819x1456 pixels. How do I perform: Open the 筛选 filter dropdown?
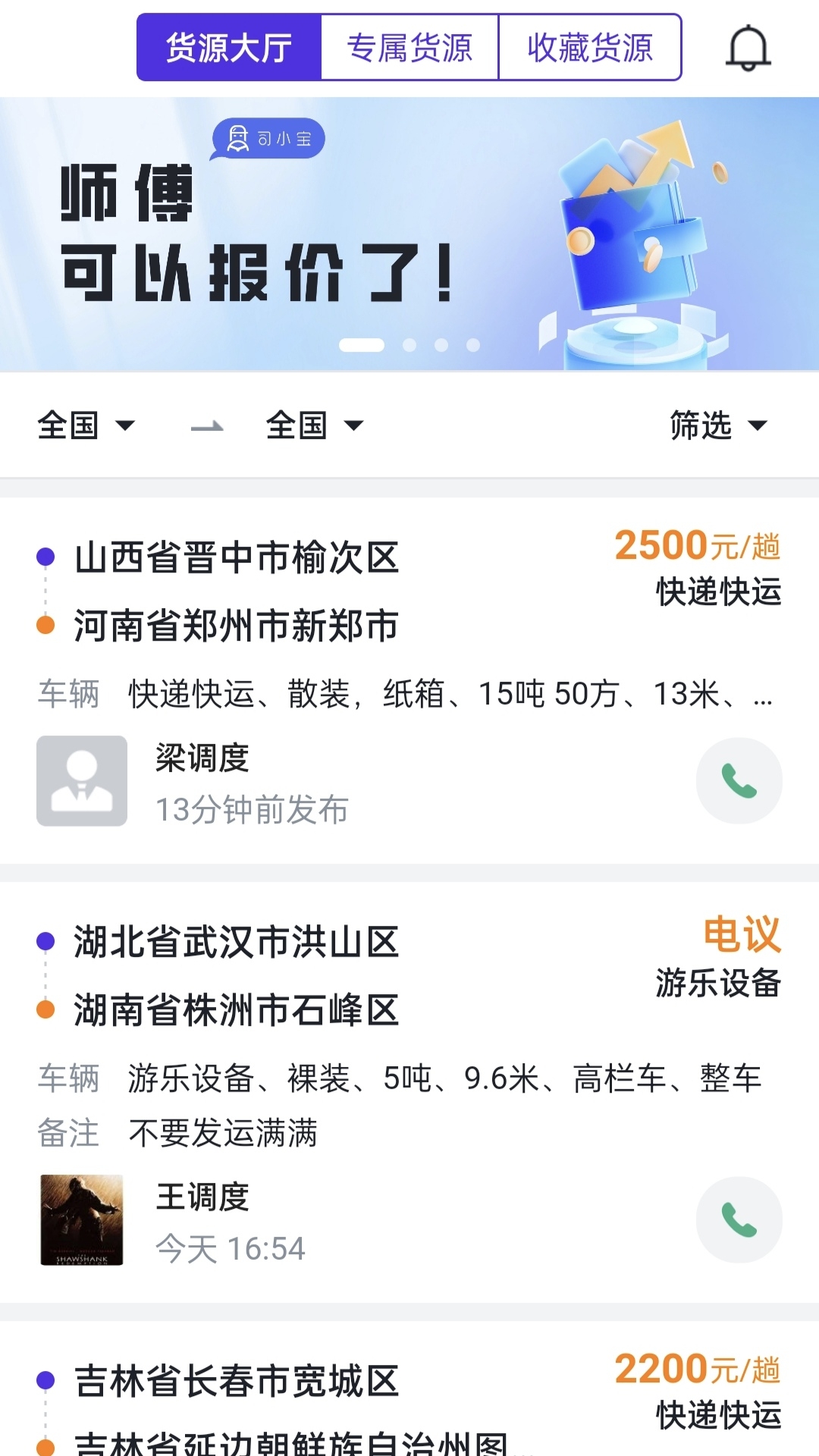[716, 425]
